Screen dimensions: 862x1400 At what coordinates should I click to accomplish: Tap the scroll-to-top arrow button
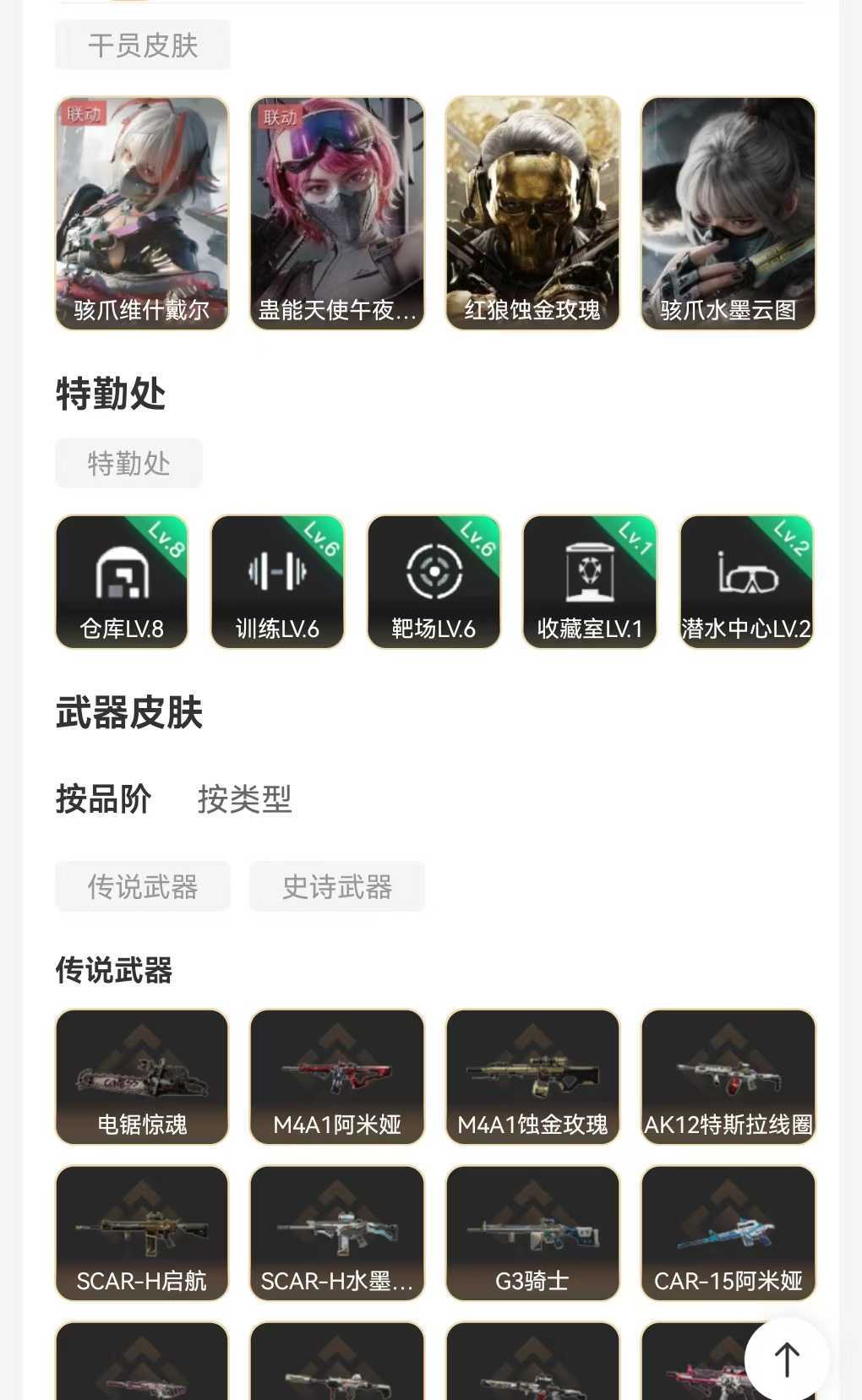[x=786, y=1359]
